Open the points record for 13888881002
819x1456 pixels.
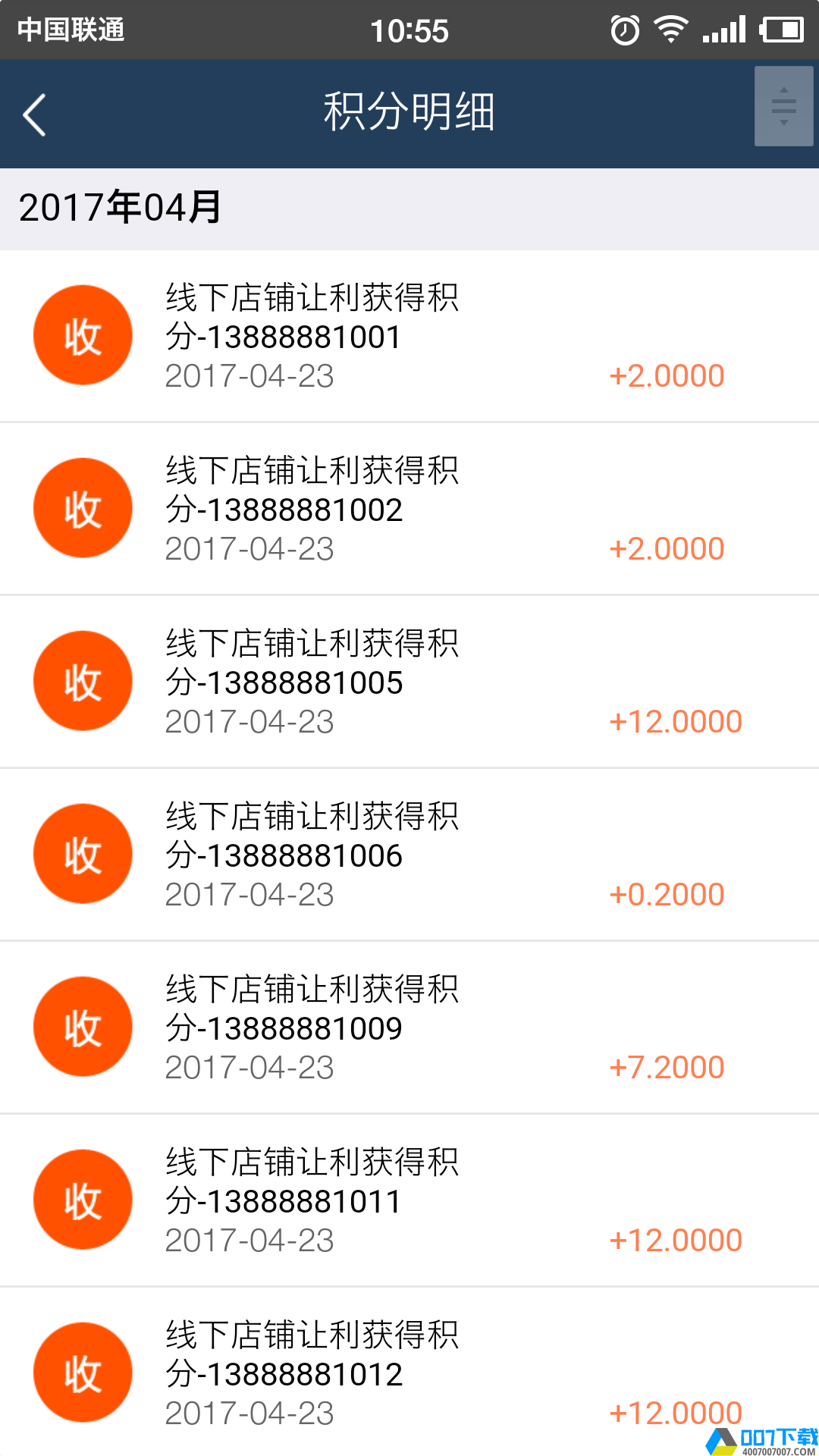(x=409, y=509)
